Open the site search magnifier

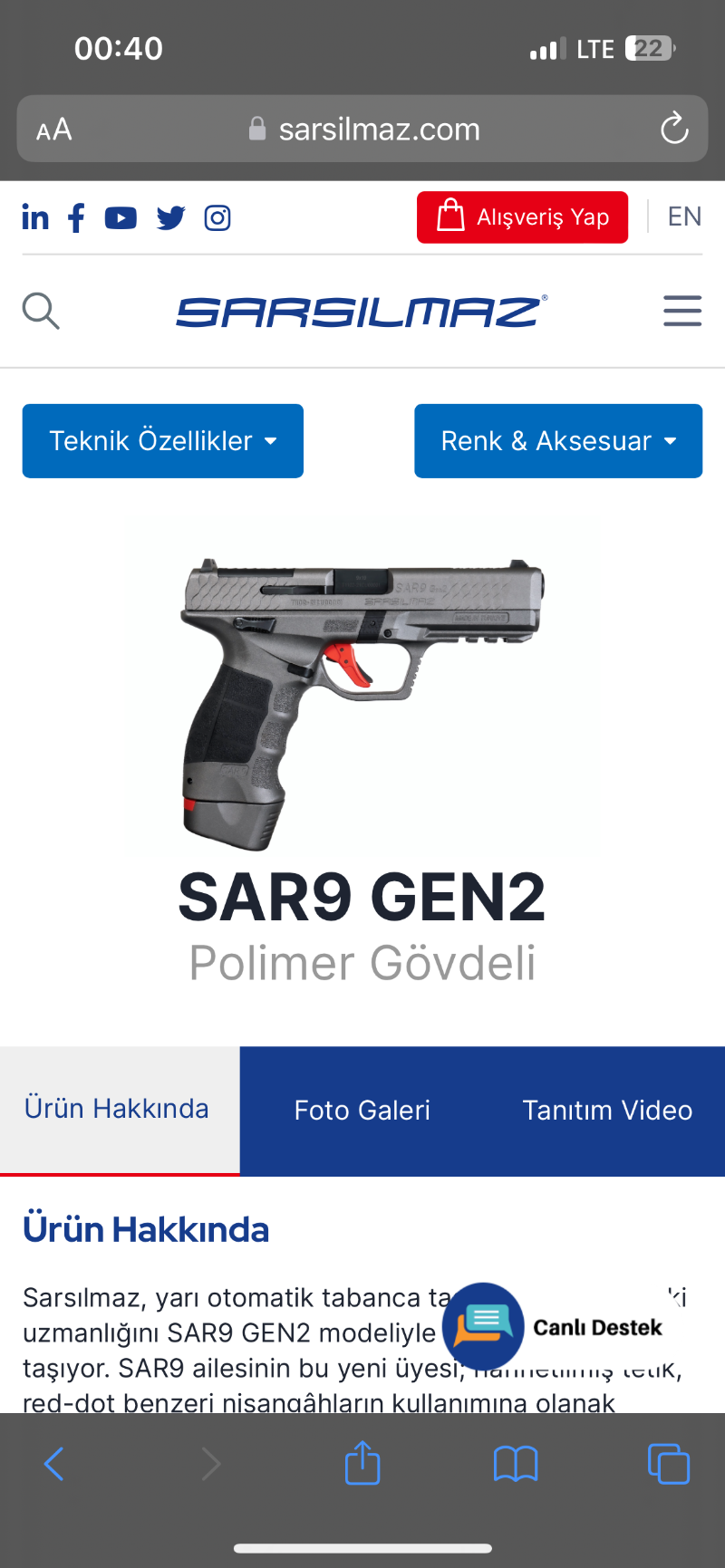point(41,311)
